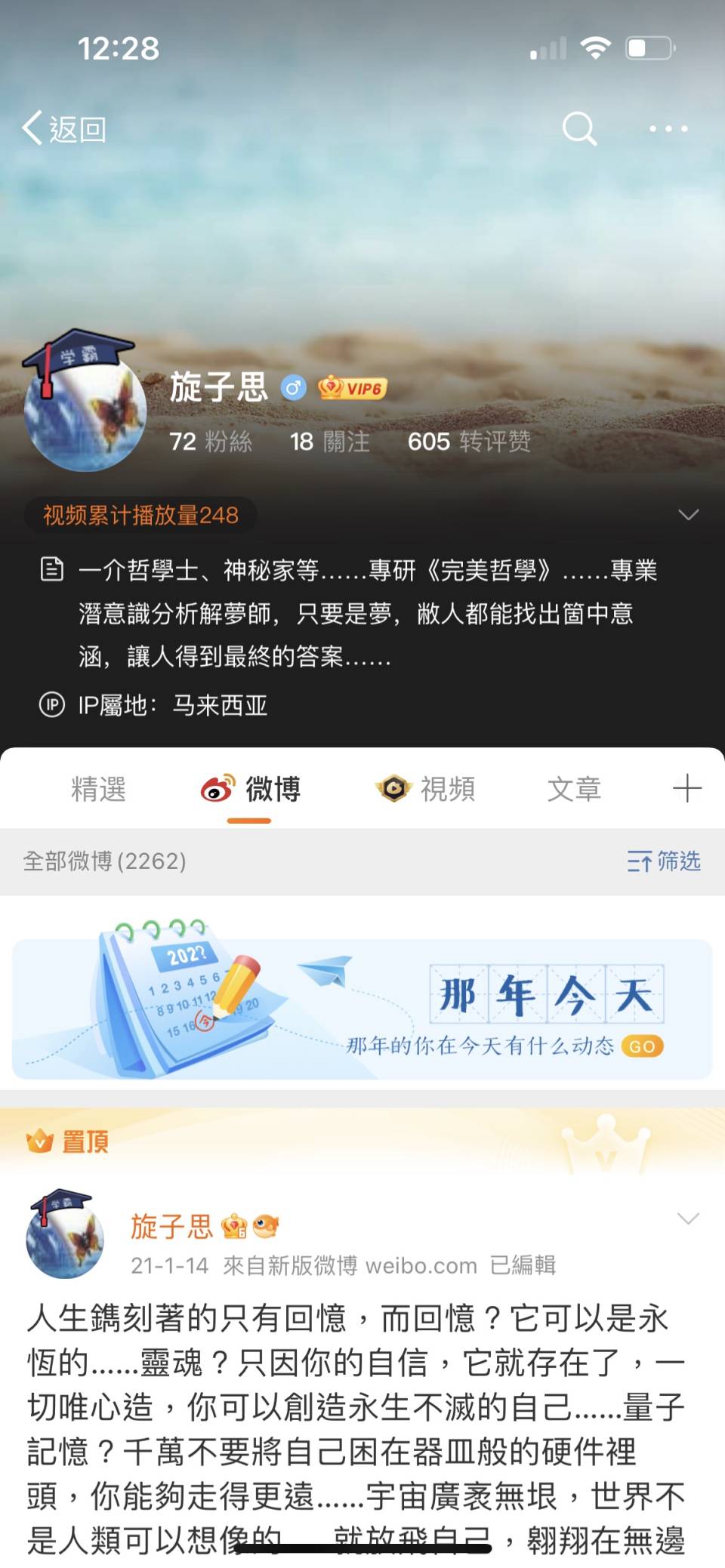Open 旋子思's avatar on the pinned post
The height and width of the screenshot is (1568, 725).
click(65, 1238)
